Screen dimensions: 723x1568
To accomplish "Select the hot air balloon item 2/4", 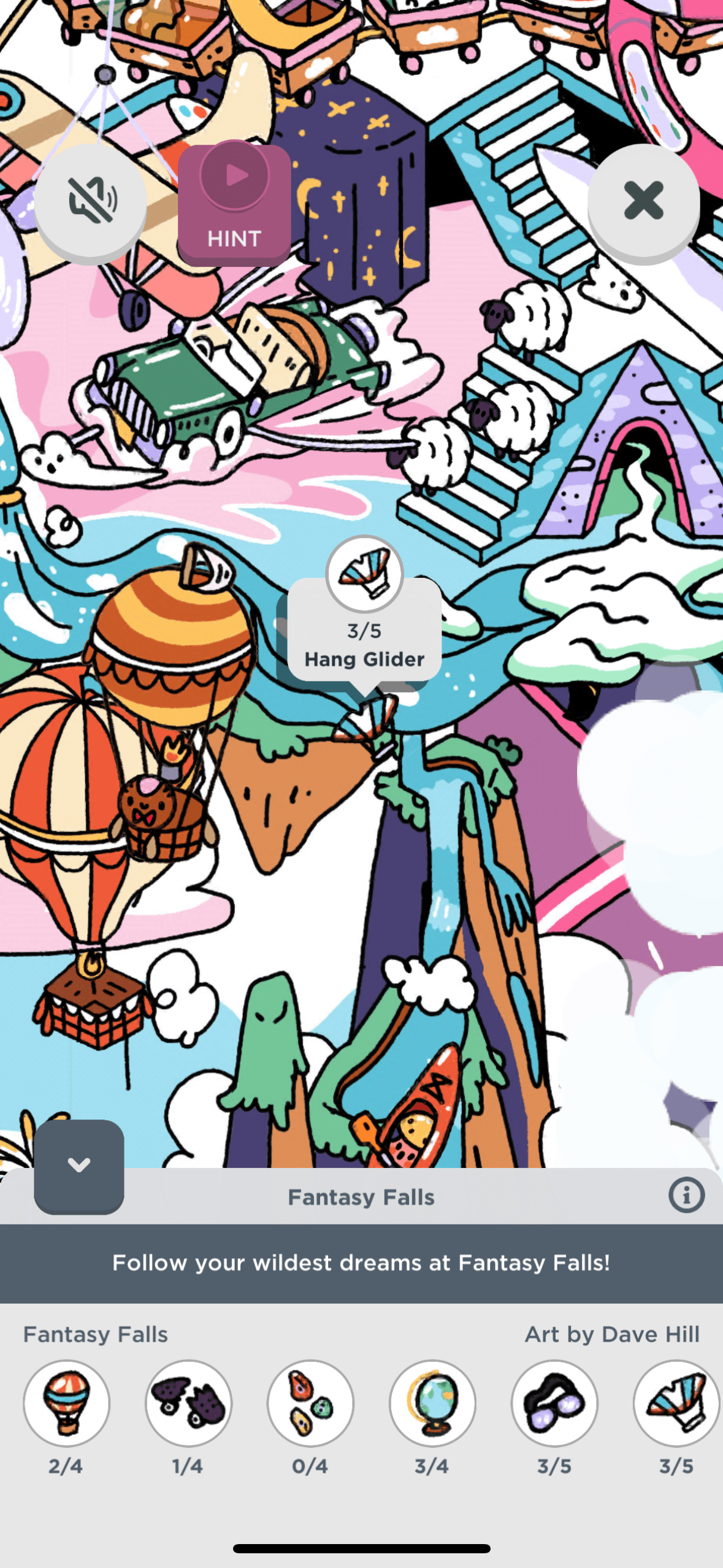I will point(66,1403).
